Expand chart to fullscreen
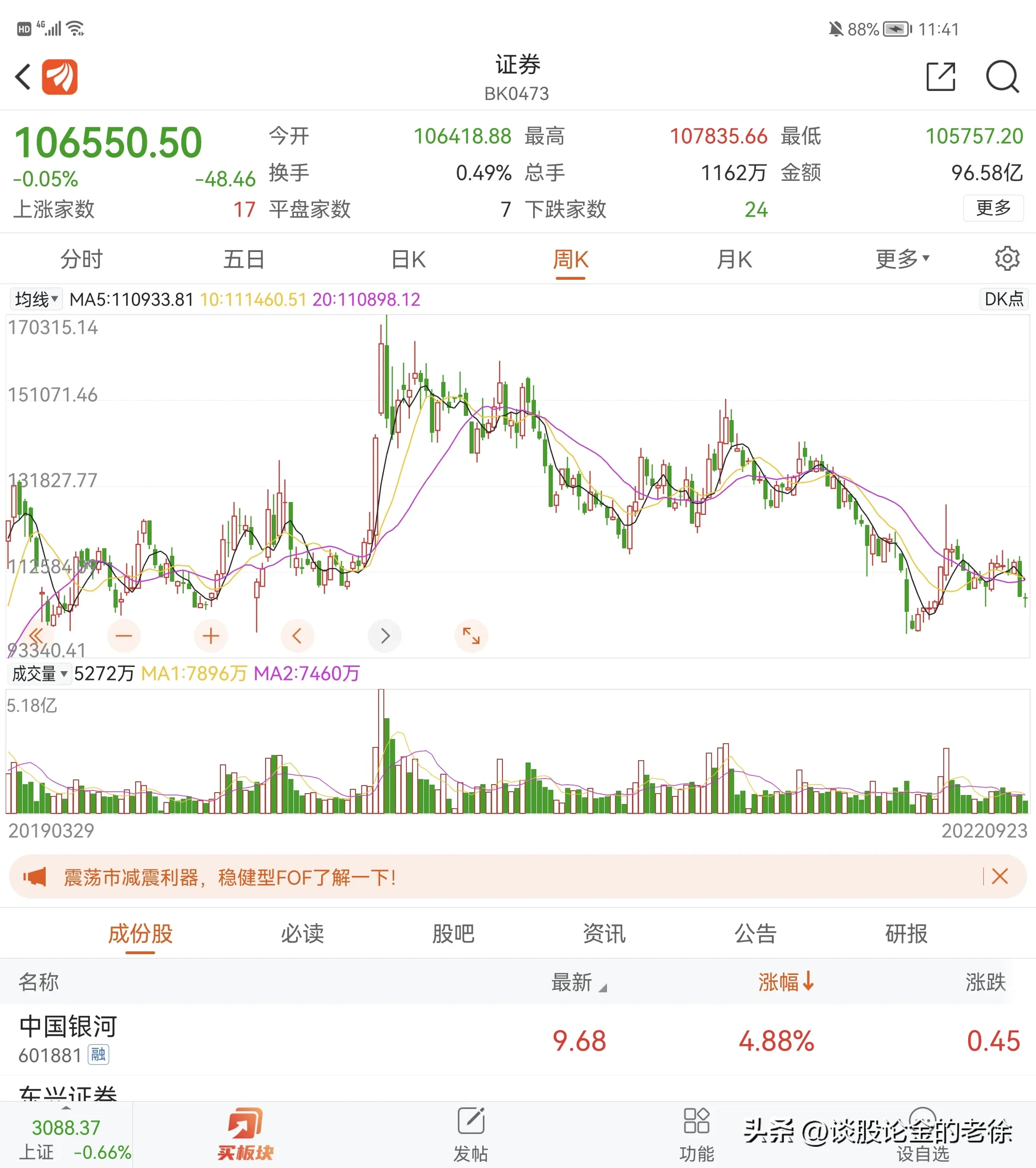1036x1168 pixels. coord(471,635)
